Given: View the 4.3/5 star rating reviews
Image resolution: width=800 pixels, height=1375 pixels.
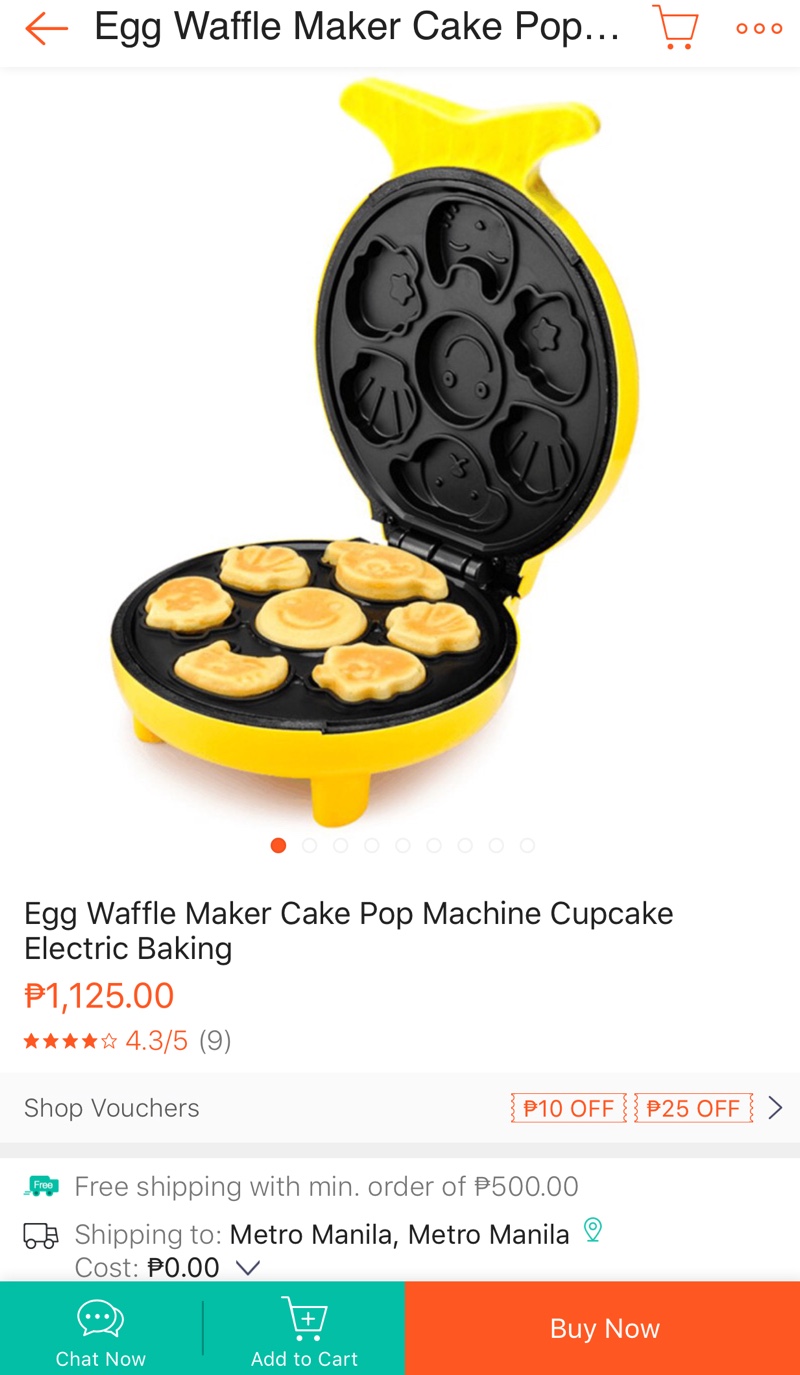Looking at the screenshot, I should click(x=127, y=1041).
